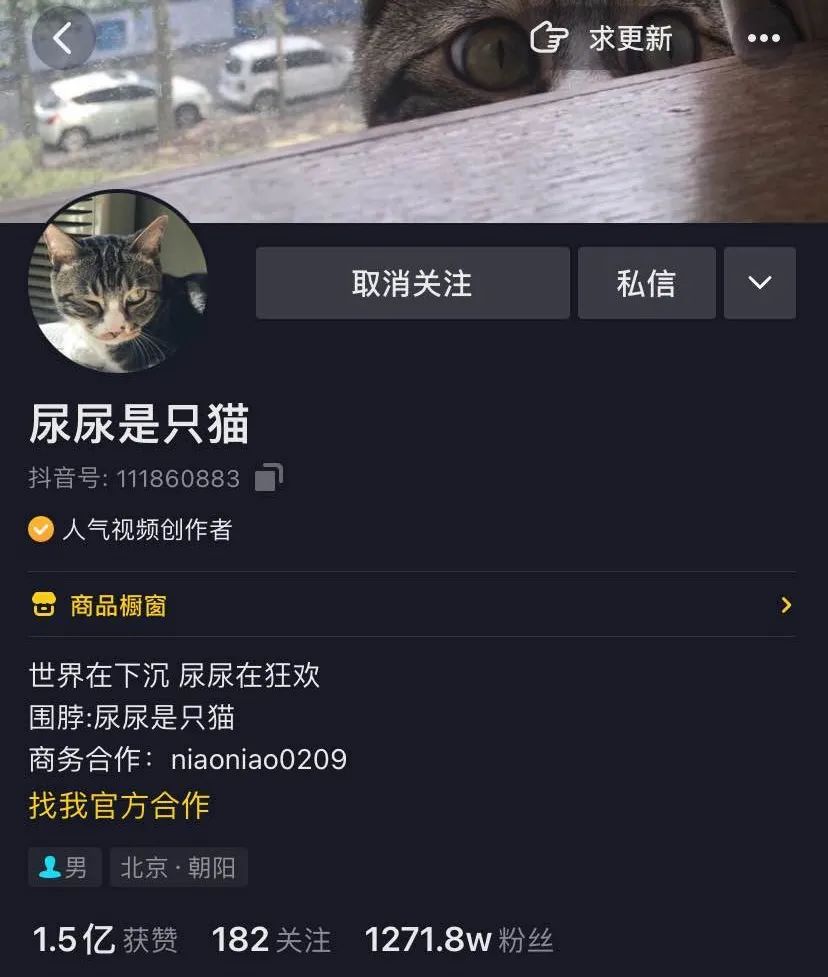The image size is (828, 977).
Task: Tap the back arrow at top left
Action: pyautogui.click(x=62, y=38)
